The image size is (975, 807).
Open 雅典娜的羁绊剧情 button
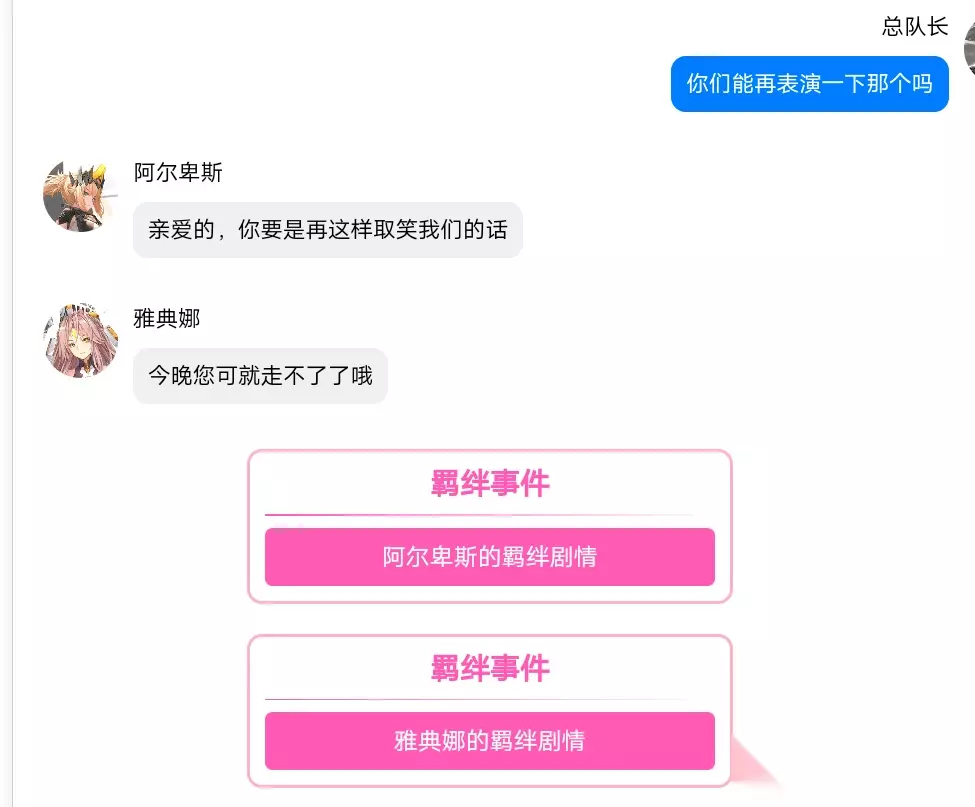[489, 740]
